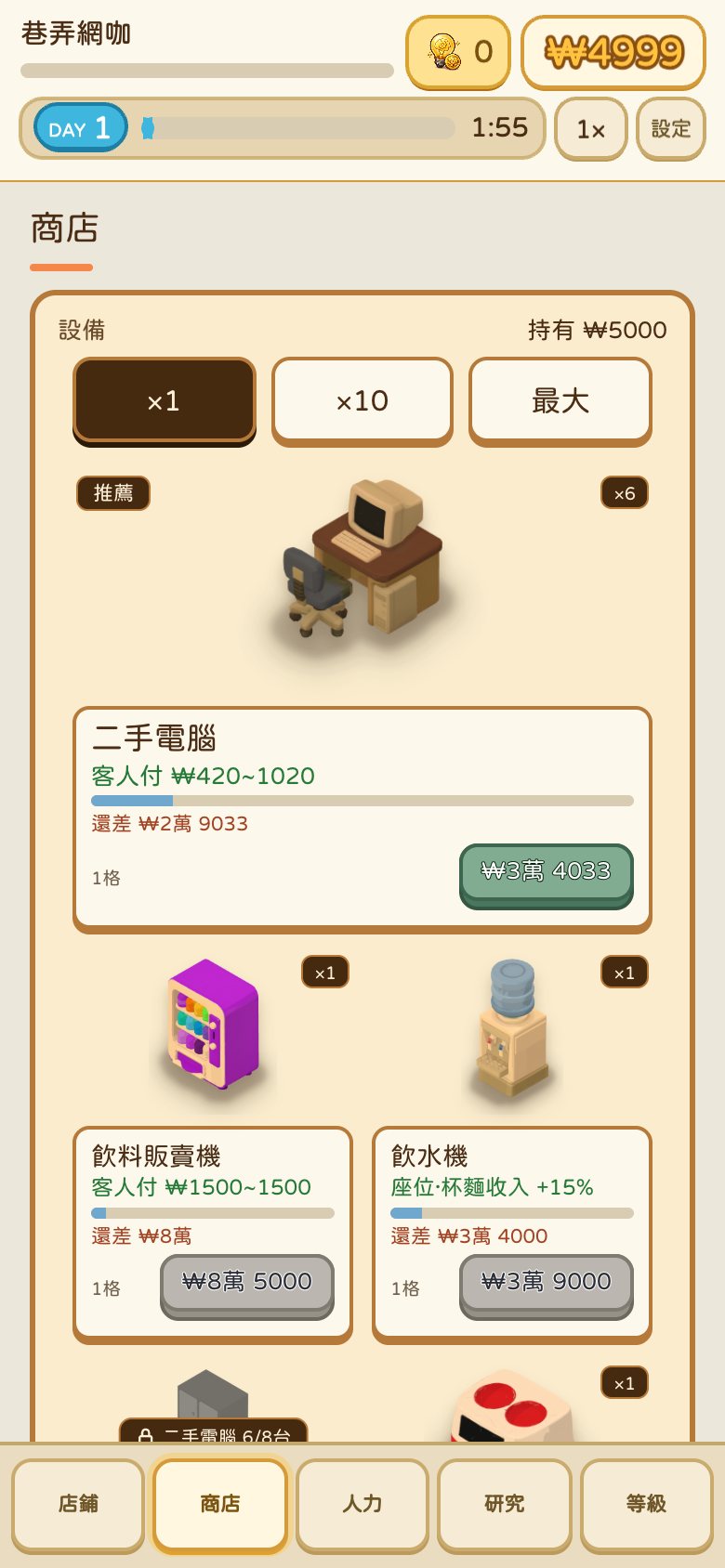Tap the 1× game speed button
The width and height of the screenshot is (725, 1568).
click(x=591, y=129)
